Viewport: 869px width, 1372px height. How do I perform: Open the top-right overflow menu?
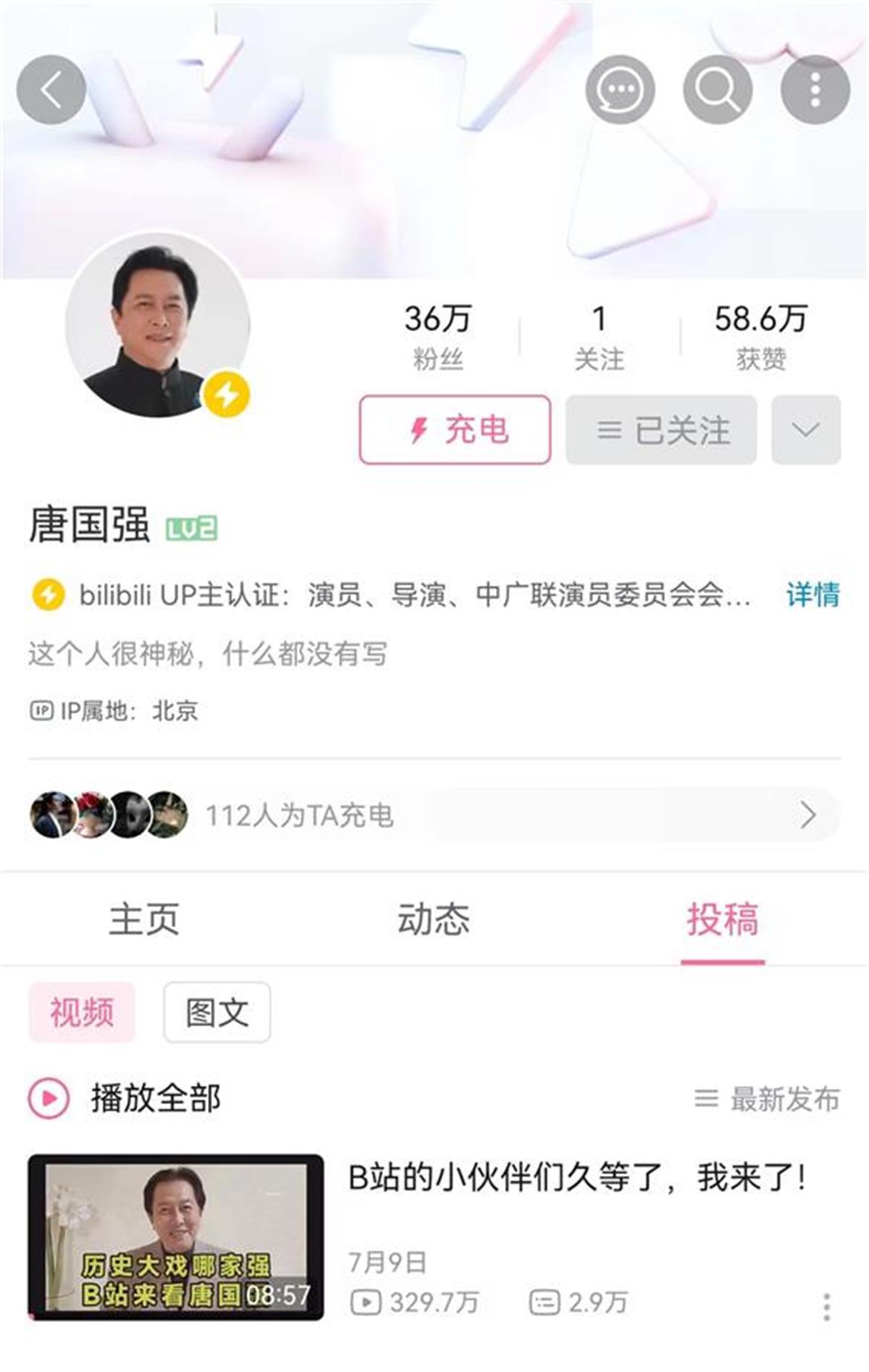tap(815, 91)
